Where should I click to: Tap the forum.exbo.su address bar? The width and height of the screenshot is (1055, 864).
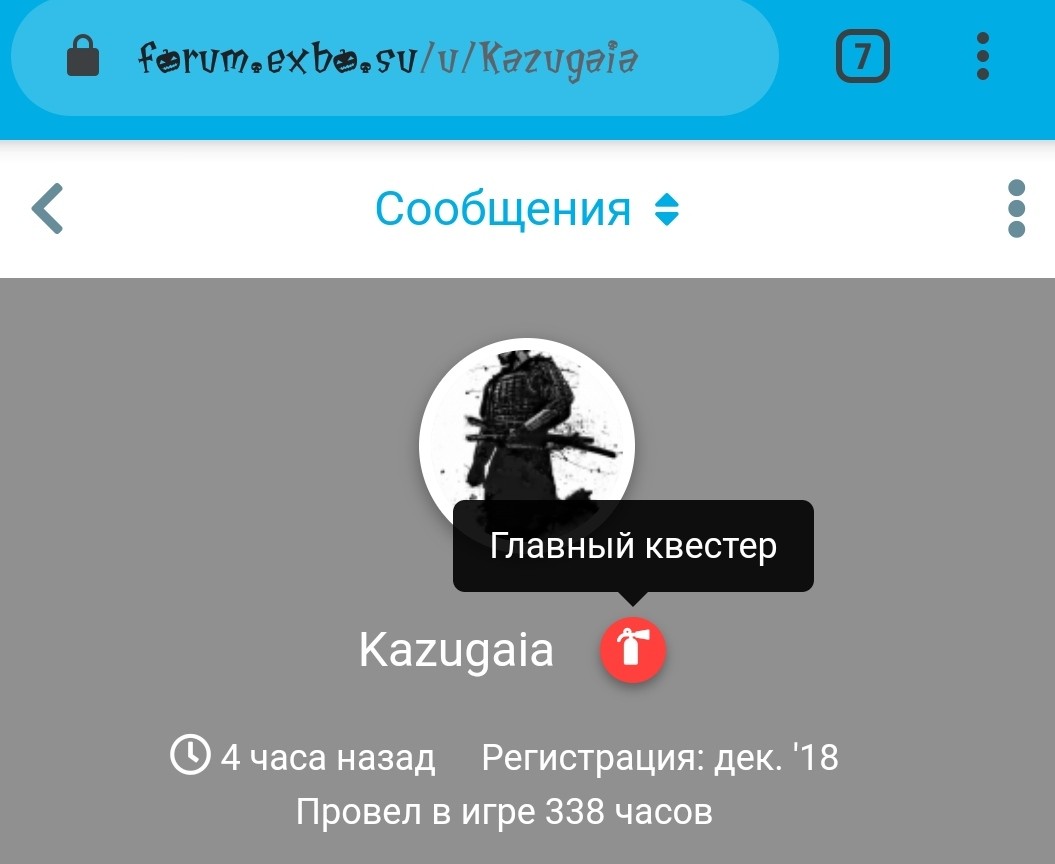[390, 60]
